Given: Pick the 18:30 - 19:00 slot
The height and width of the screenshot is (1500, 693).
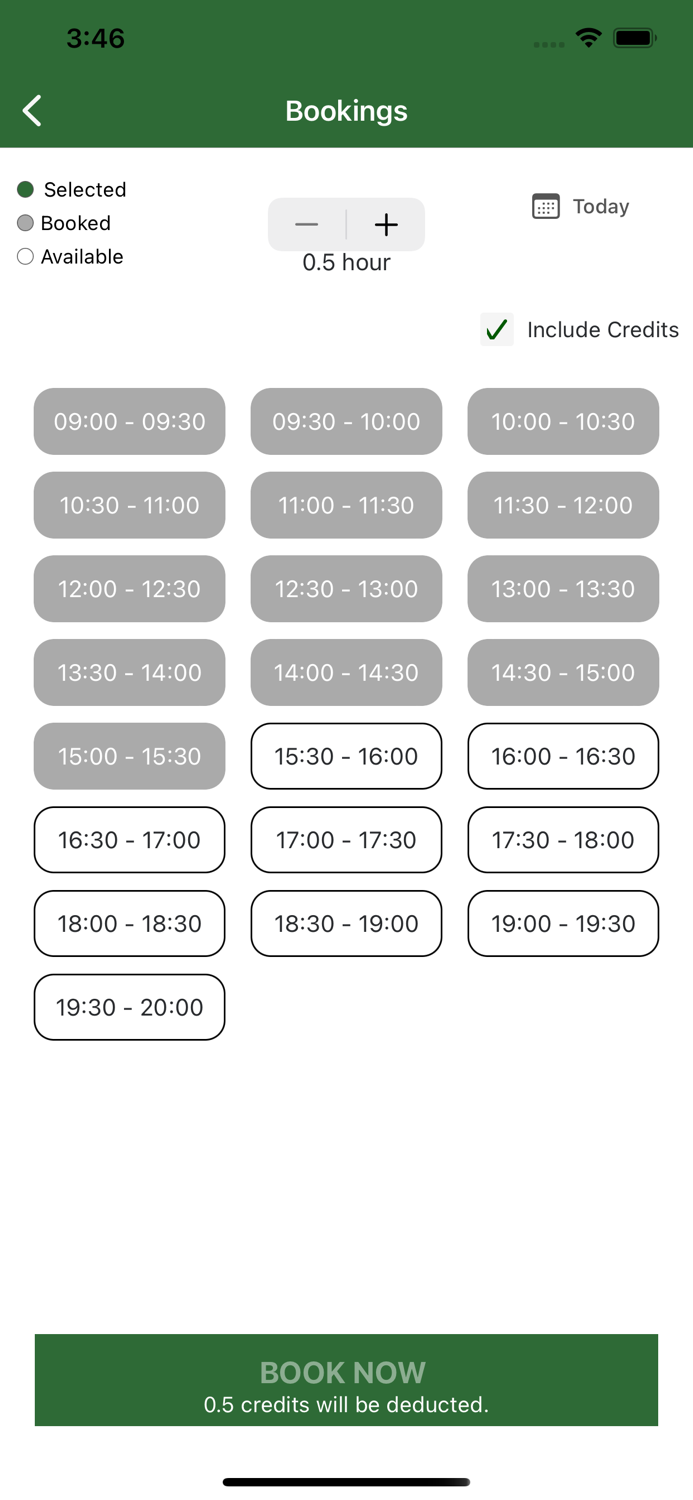Looking at the screenshot, I should click(346, 924).
